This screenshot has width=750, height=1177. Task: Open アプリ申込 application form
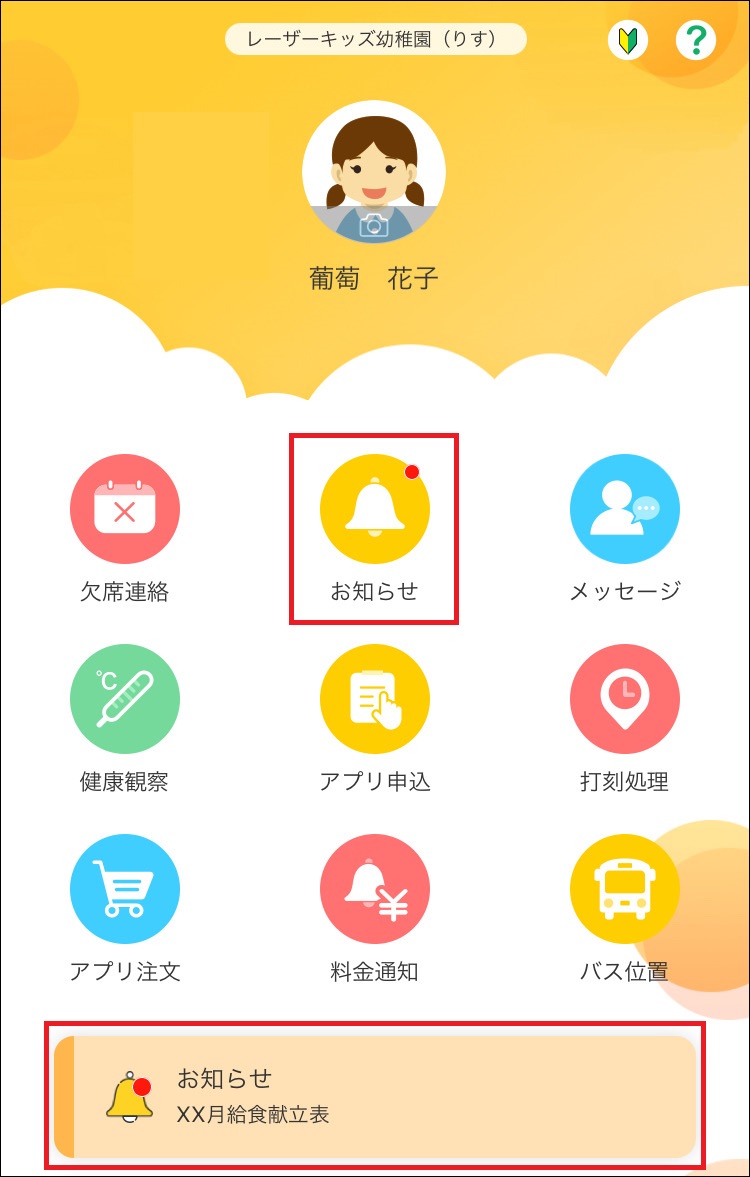coord(374,700)
